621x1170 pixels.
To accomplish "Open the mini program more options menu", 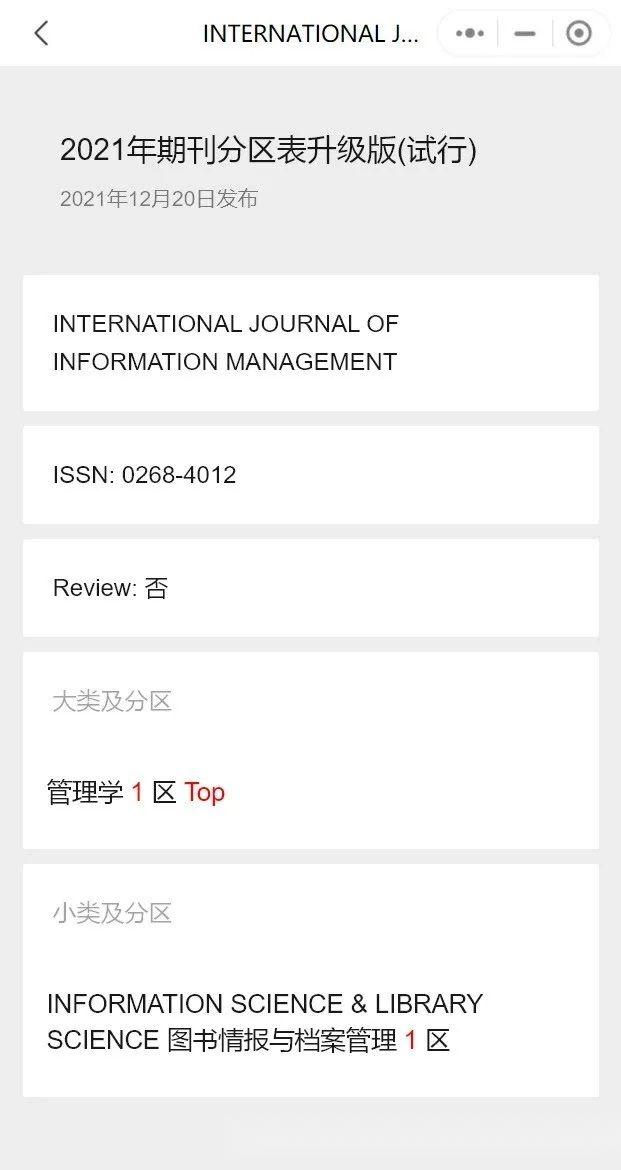I will pyautogui.click(x=470, y=33).
